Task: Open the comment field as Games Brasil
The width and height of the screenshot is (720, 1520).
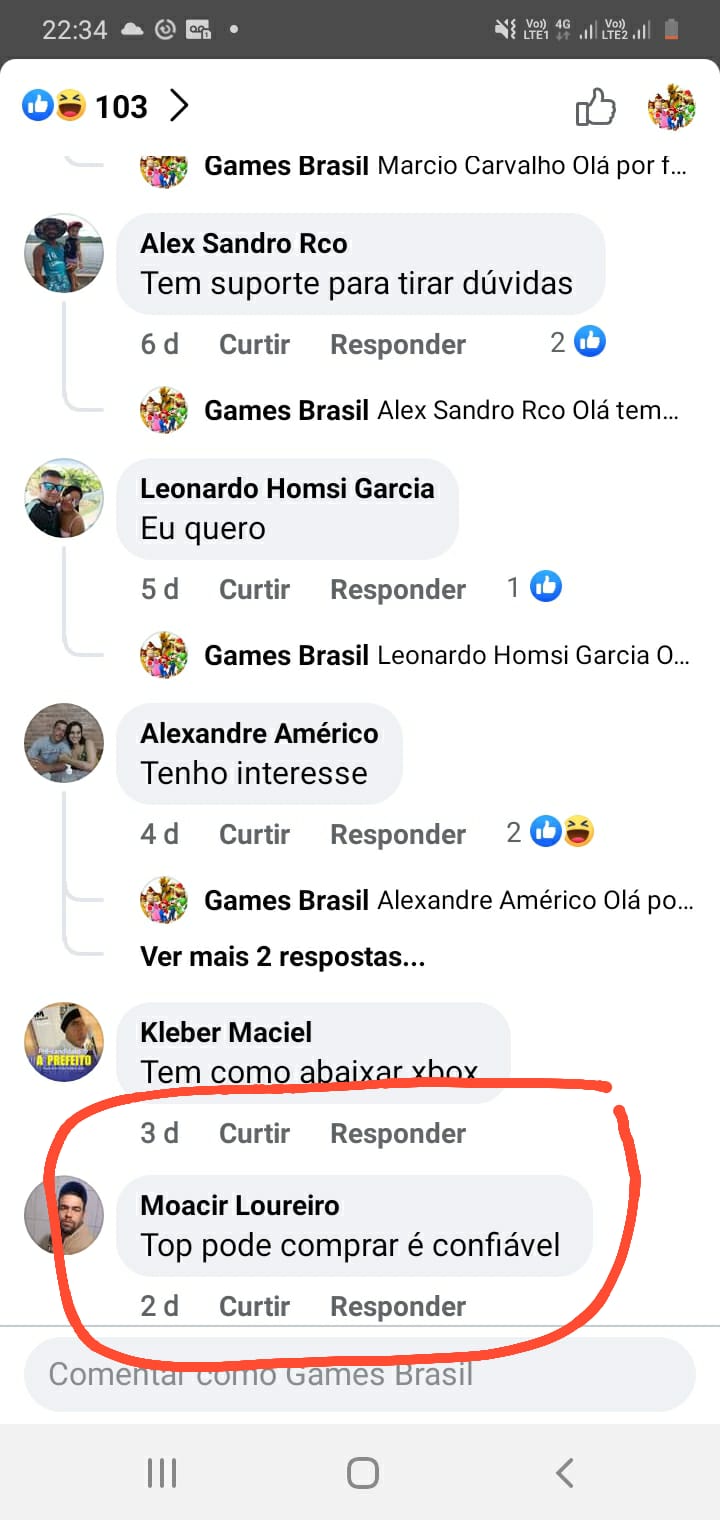Action: click(360, 1374)
